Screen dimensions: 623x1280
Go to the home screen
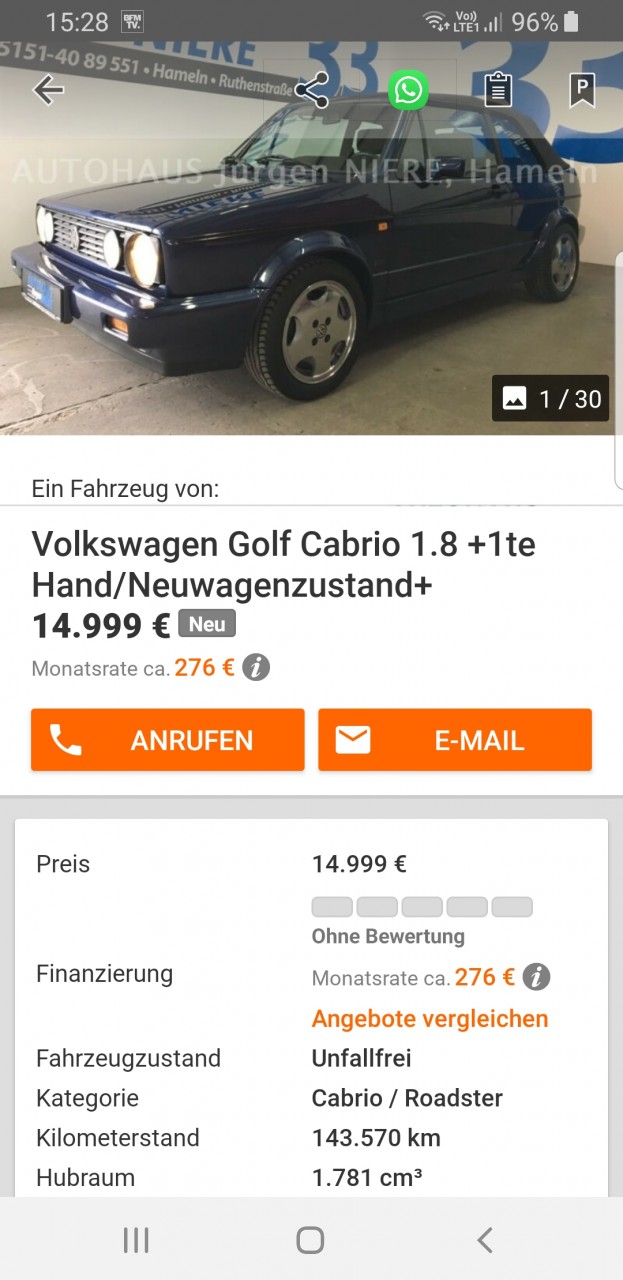tap(310, 1241)
